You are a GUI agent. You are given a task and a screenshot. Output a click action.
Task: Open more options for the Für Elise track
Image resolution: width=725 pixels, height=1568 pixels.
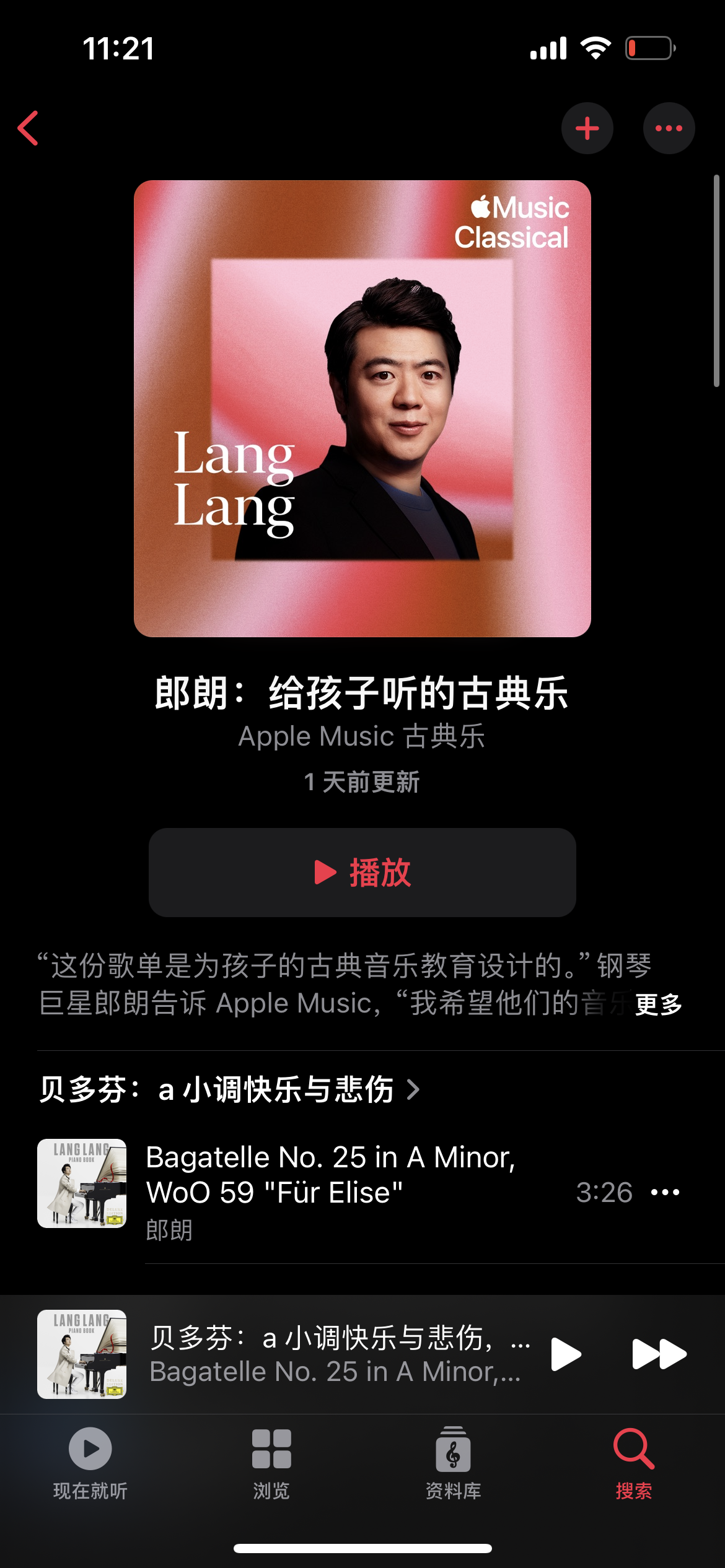tap(666, 1192)
